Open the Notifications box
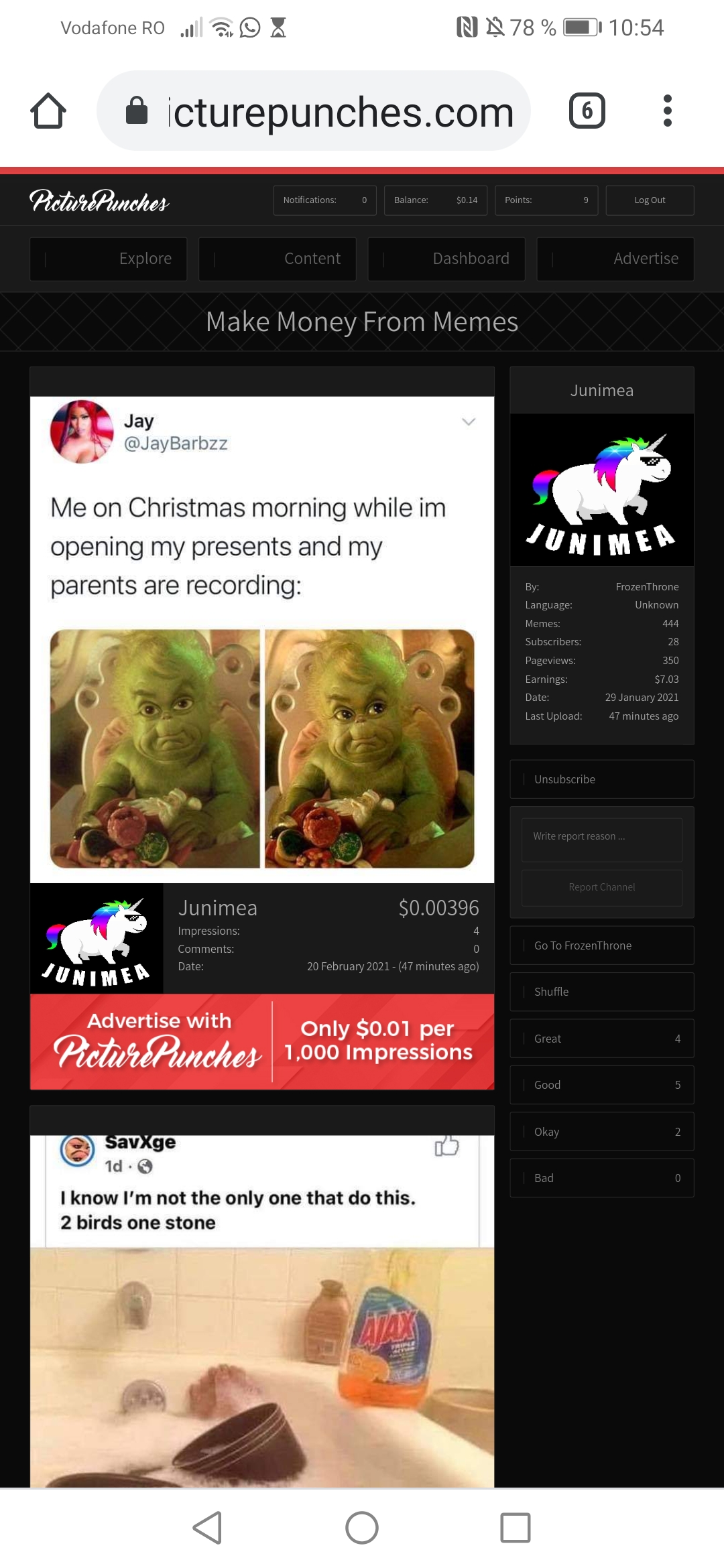 [325, 200]
